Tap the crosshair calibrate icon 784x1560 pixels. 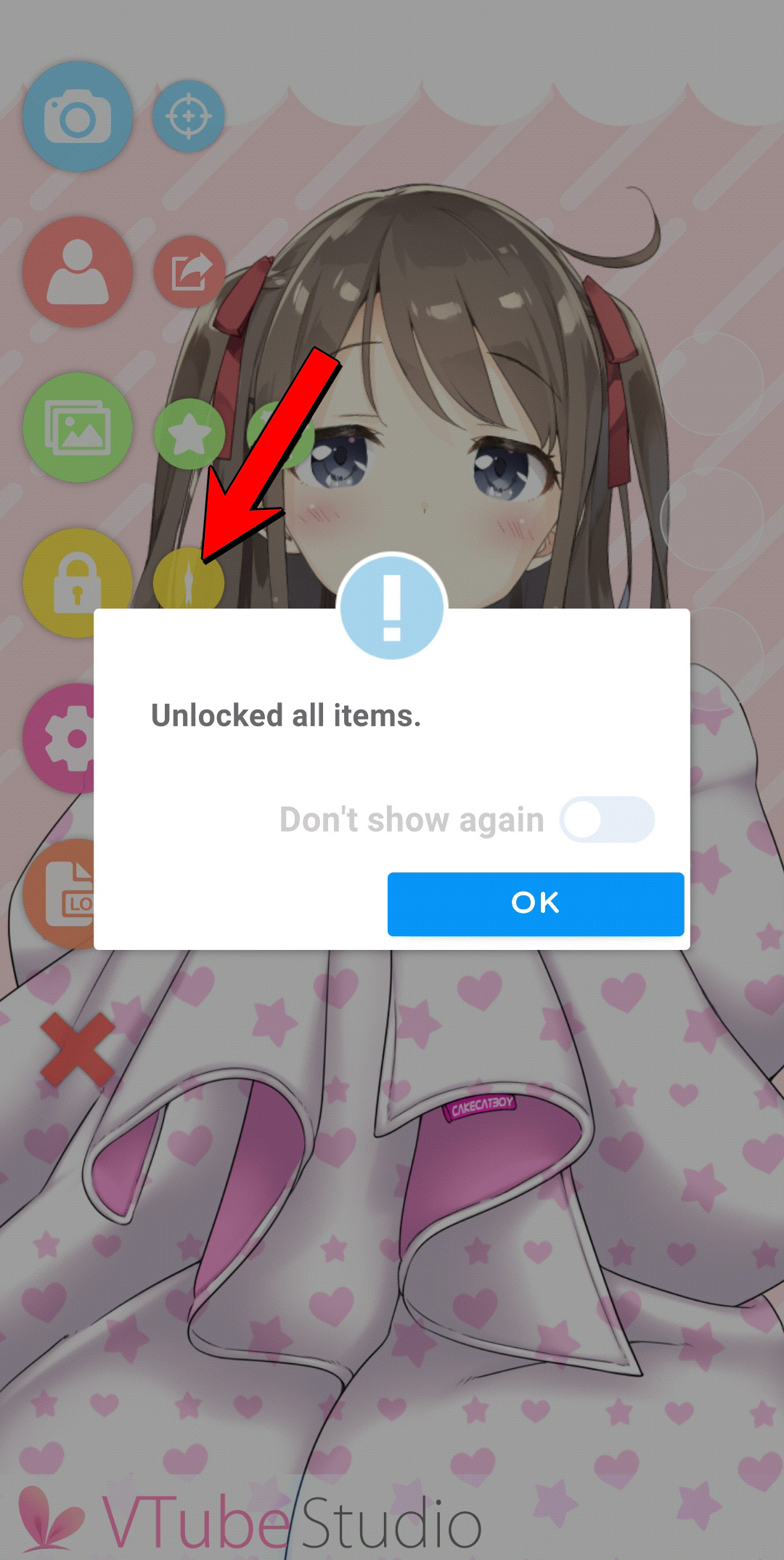click(x=188, y=115)
